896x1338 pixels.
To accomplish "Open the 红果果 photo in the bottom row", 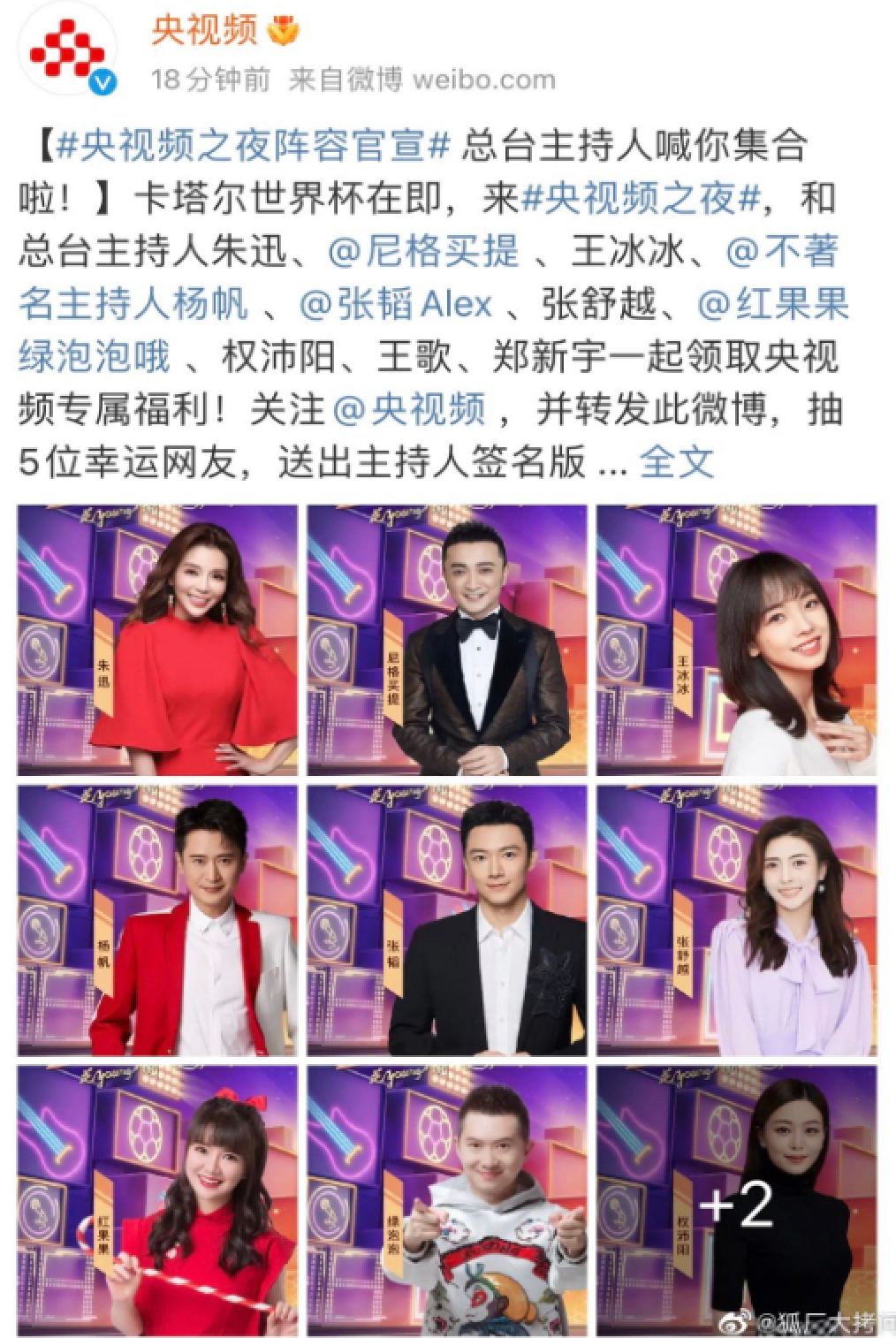I will tap(155, 1202).
